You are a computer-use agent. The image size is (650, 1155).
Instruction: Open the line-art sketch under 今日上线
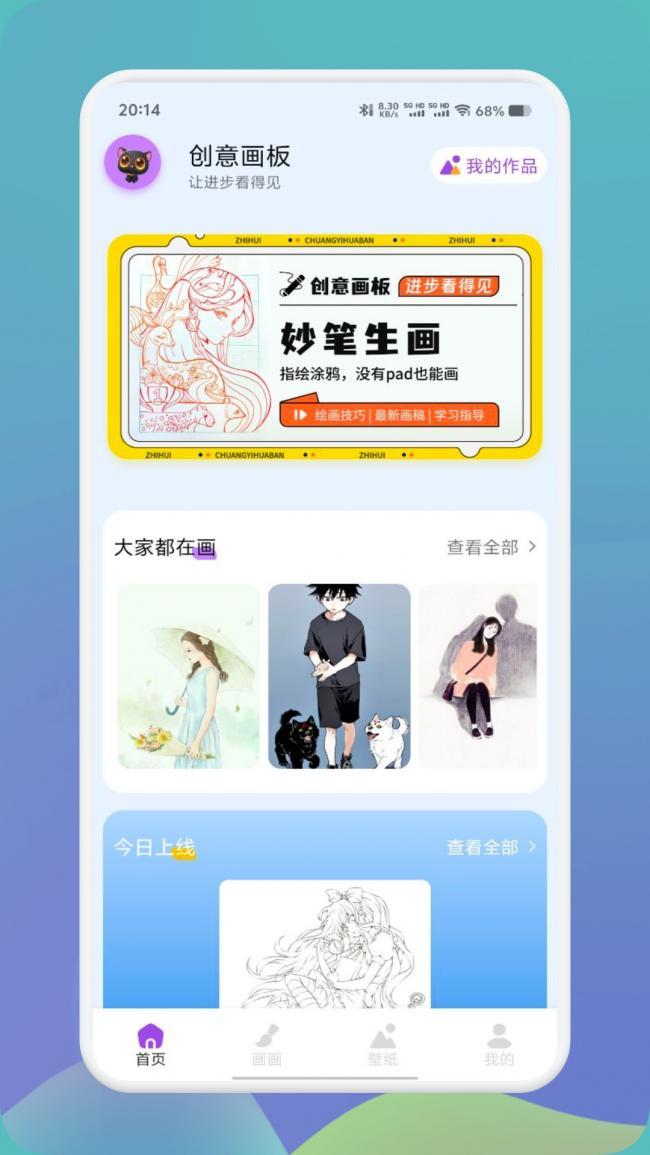[325, 944]
